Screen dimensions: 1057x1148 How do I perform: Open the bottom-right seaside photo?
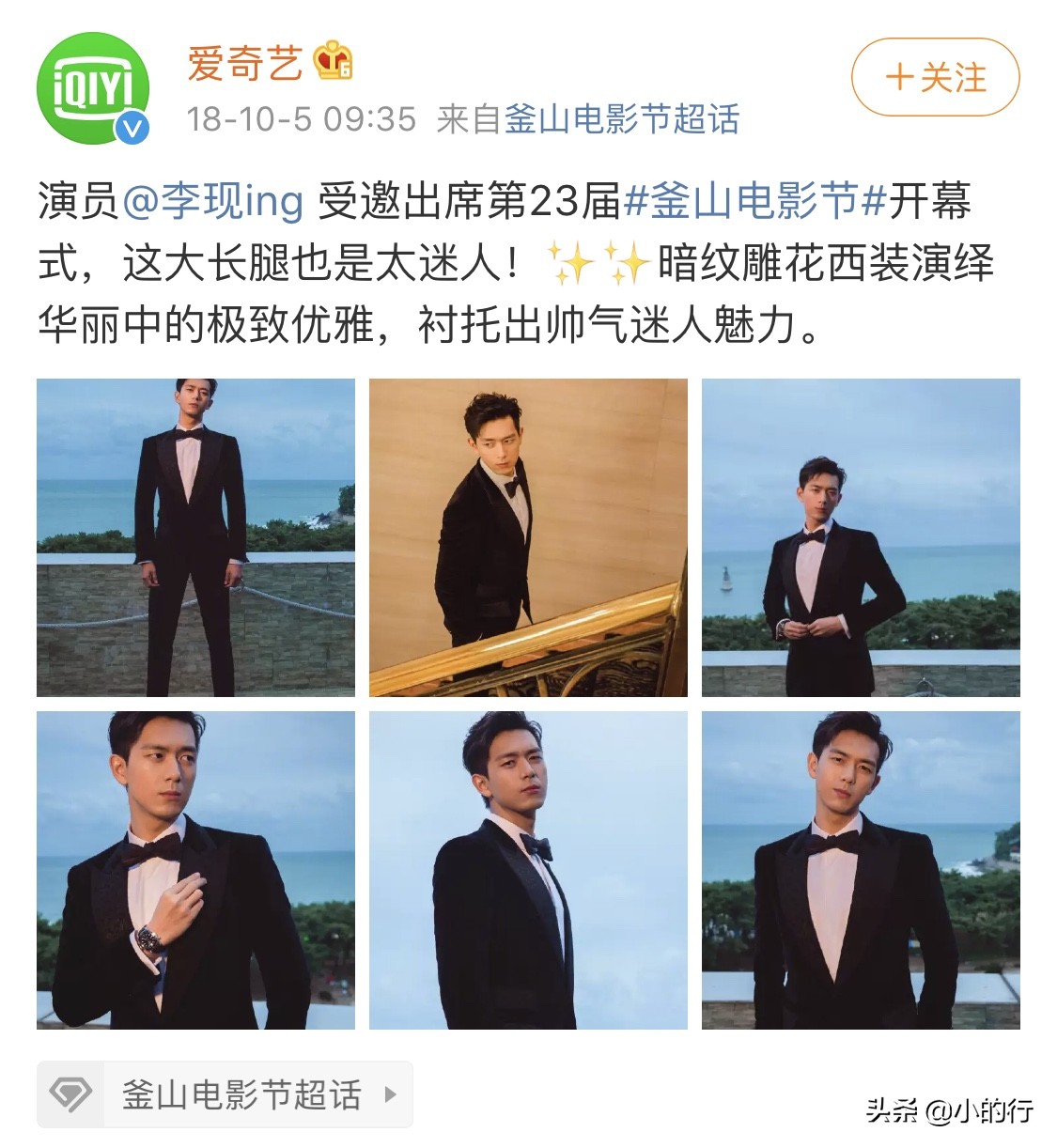[x=862, y=870]
